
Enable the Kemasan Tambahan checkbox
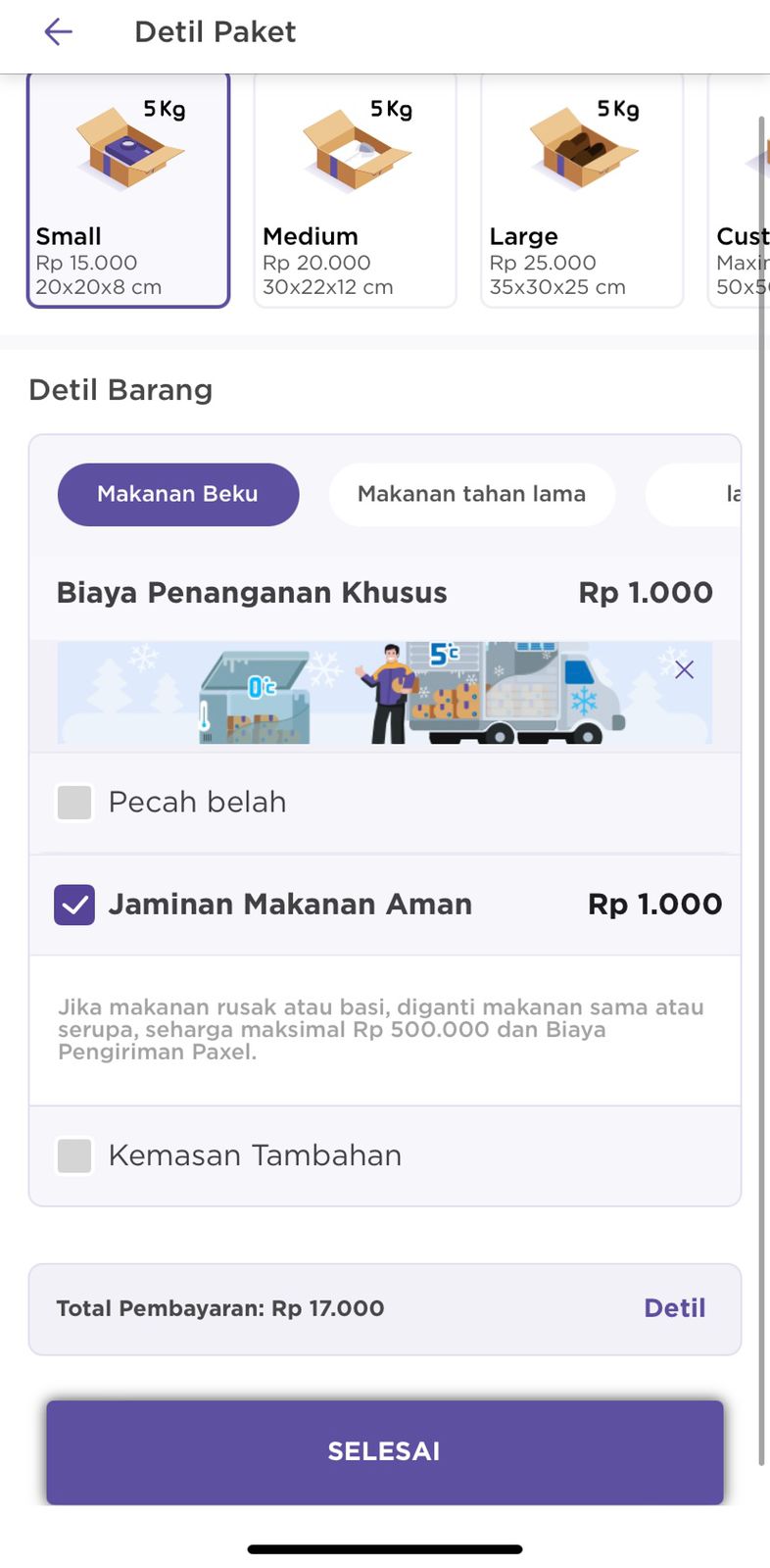coord(74,1155)
